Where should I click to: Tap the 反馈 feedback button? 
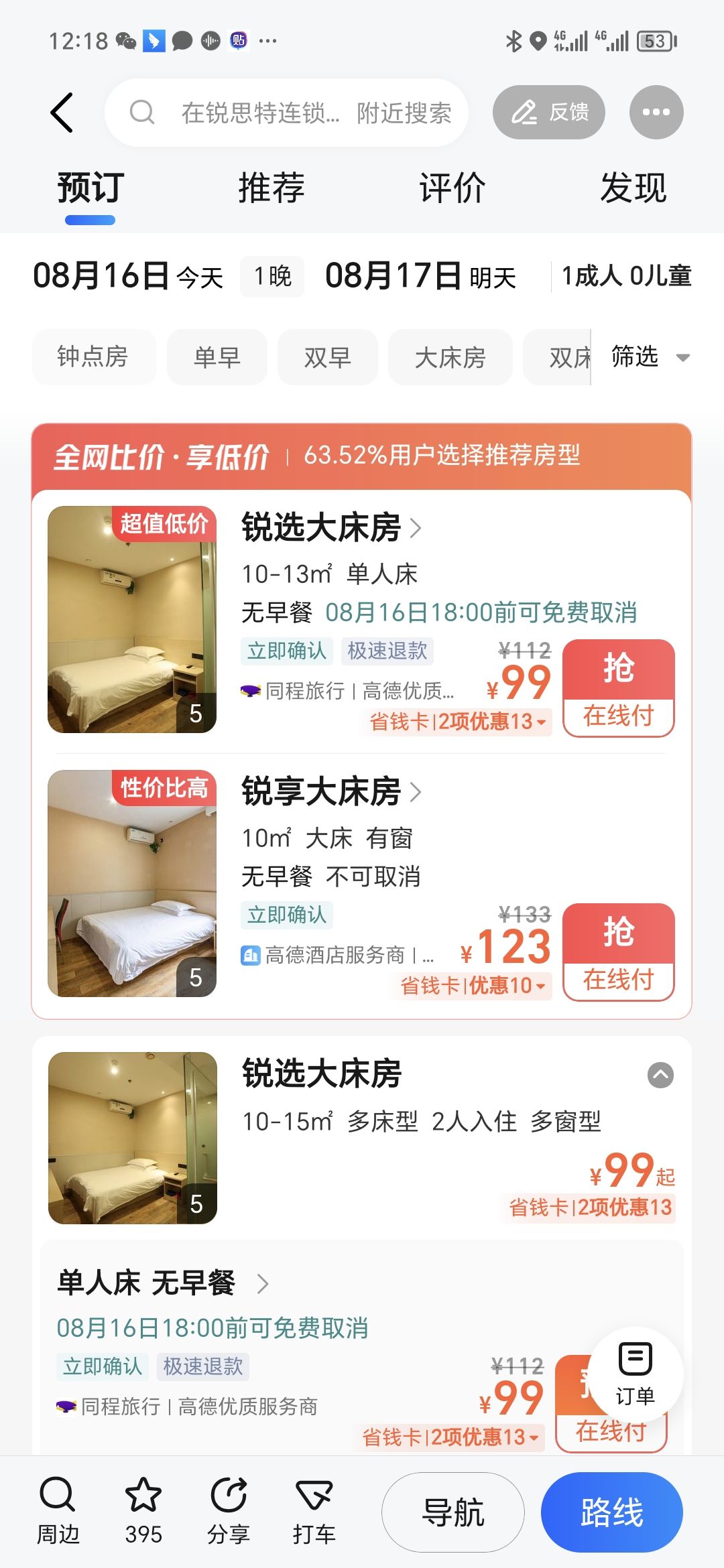pos(548,113)
